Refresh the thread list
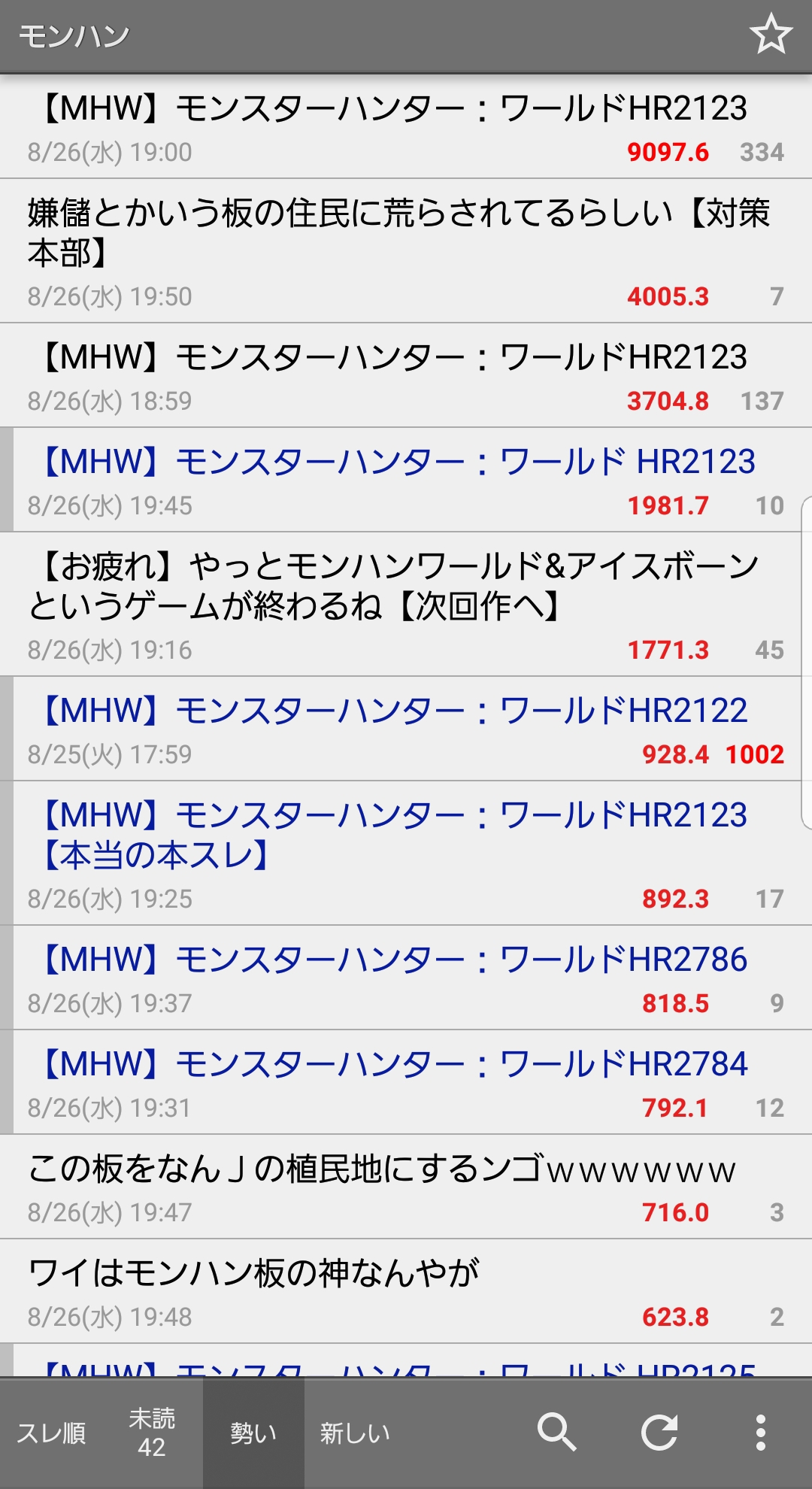 tap(659, 1432)
